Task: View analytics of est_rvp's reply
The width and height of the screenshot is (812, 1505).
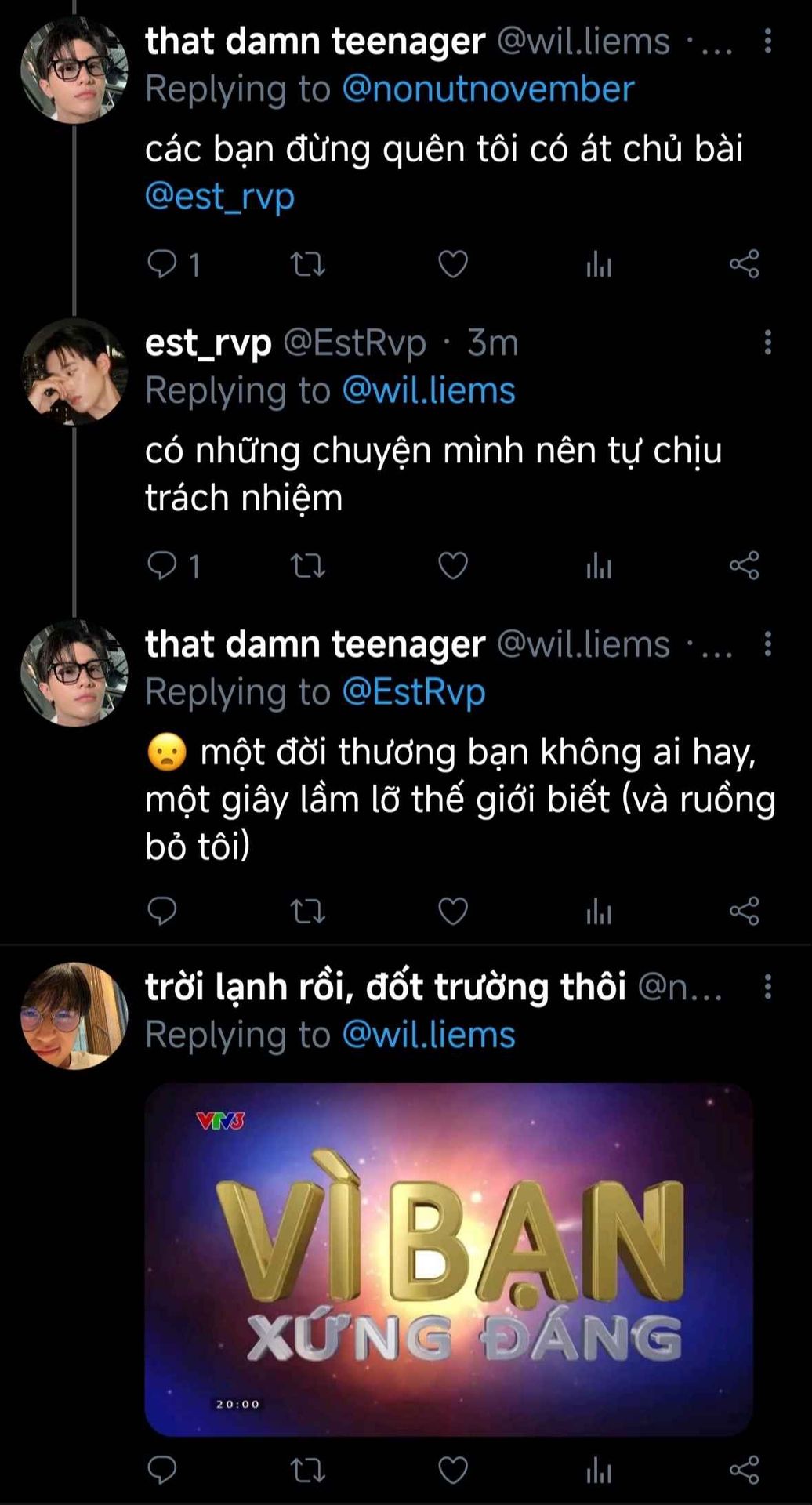Action: (598, 565)
